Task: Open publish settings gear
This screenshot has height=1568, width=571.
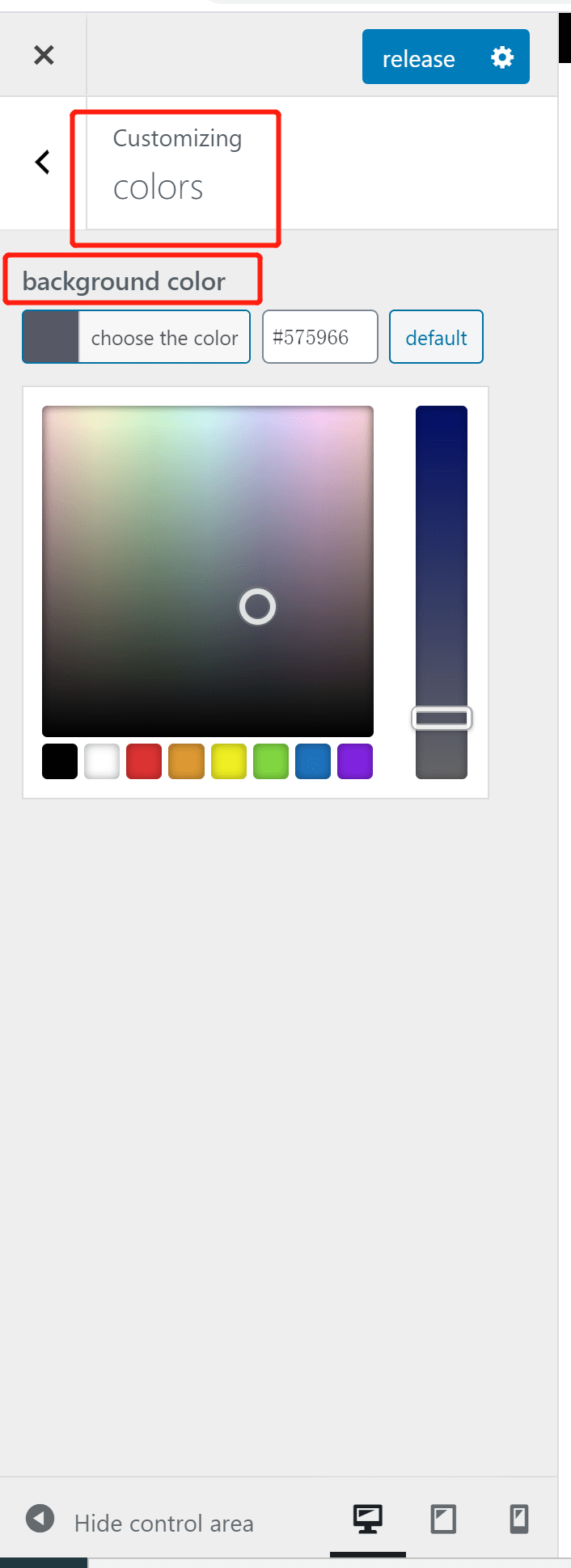Action: [502, 57]
